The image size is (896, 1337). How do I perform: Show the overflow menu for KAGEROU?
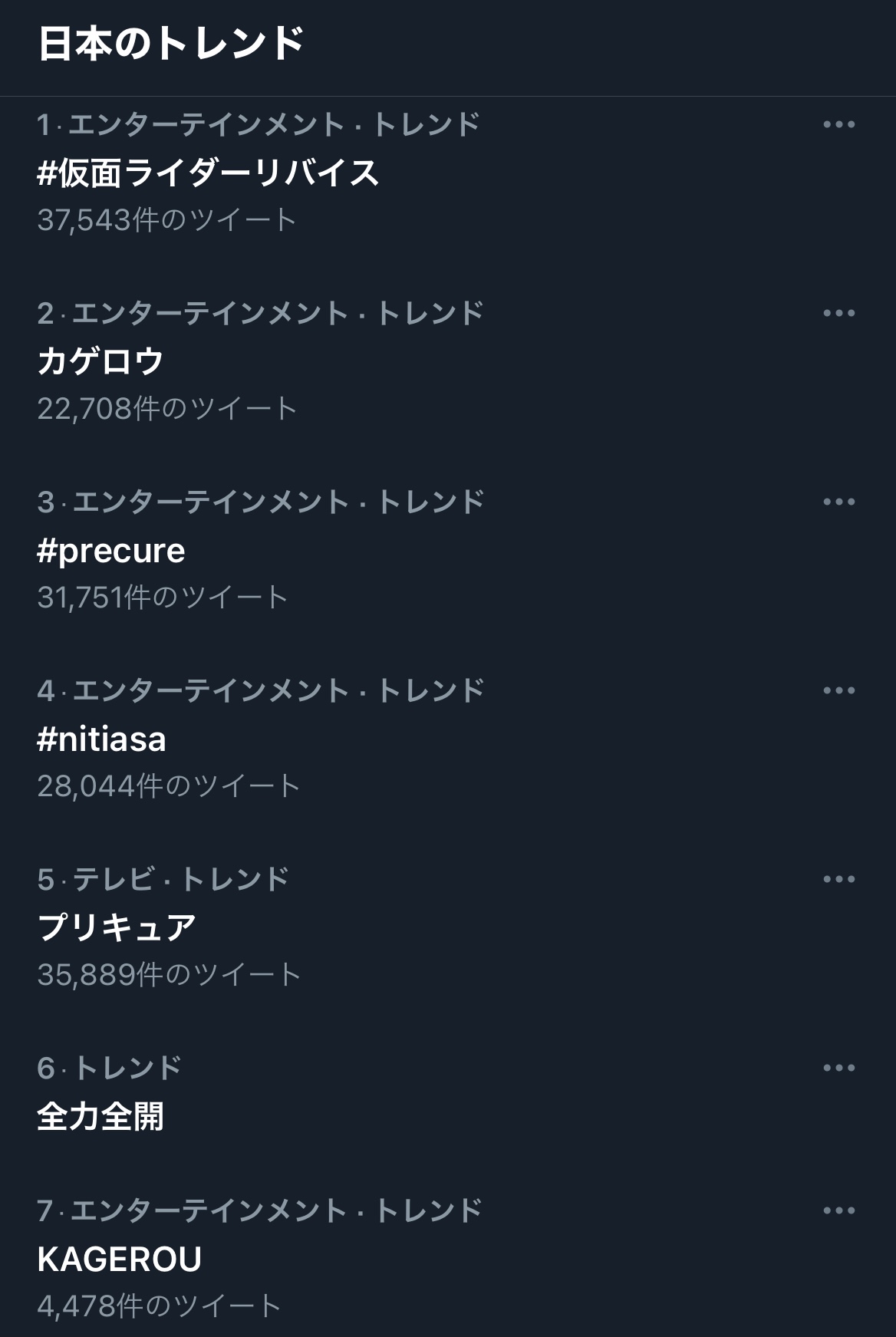pyautogui.click(x=838, y=1210)
